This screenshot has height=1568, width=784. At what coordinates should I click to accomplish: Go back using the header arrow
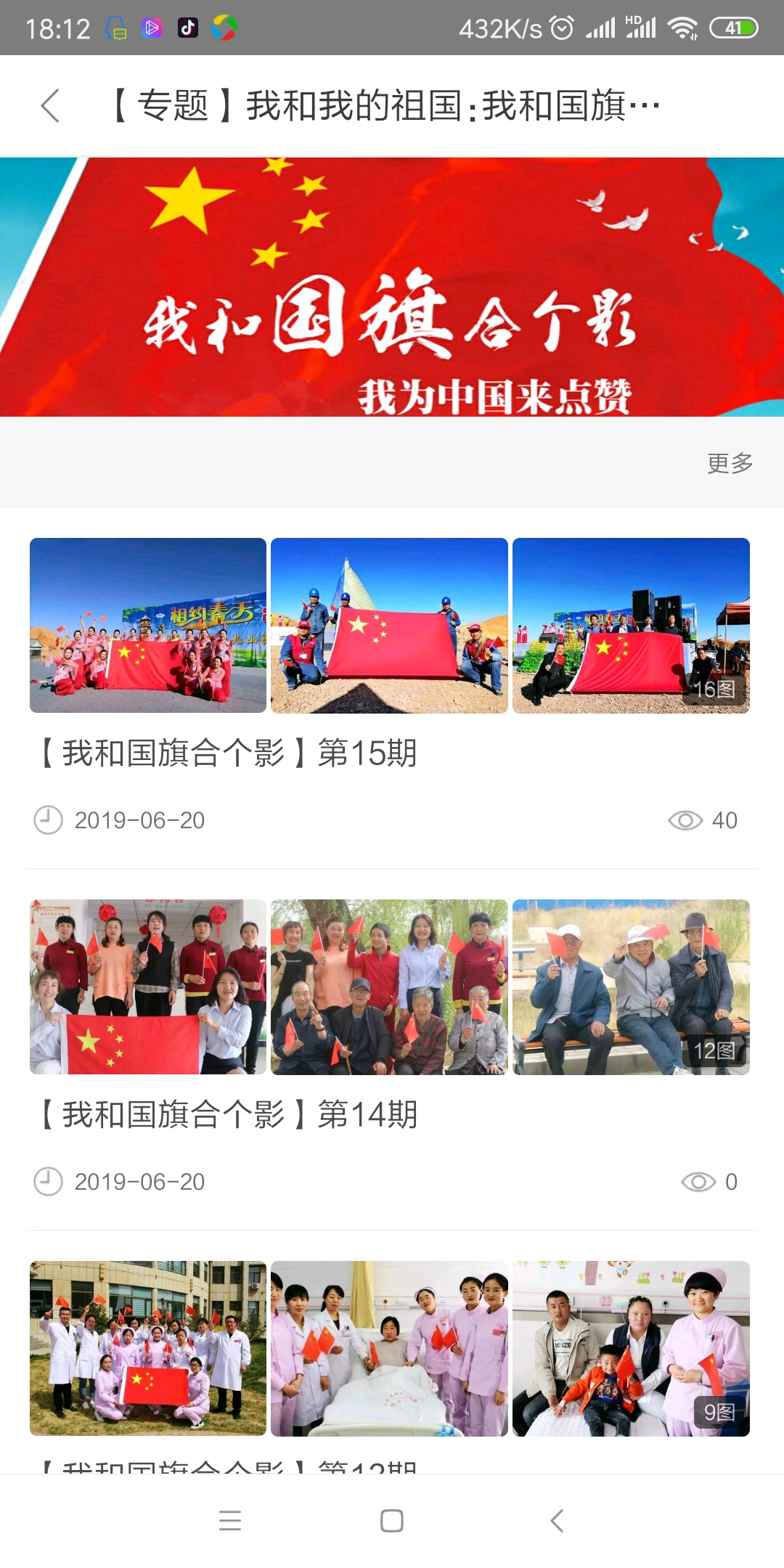click(x=50, y=106)
